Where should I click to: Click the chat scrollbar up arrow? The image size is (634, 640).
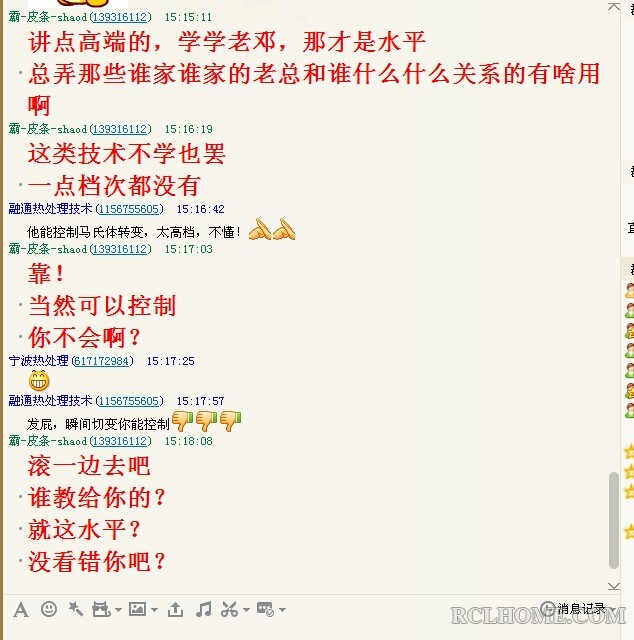(x=615, y=6)
